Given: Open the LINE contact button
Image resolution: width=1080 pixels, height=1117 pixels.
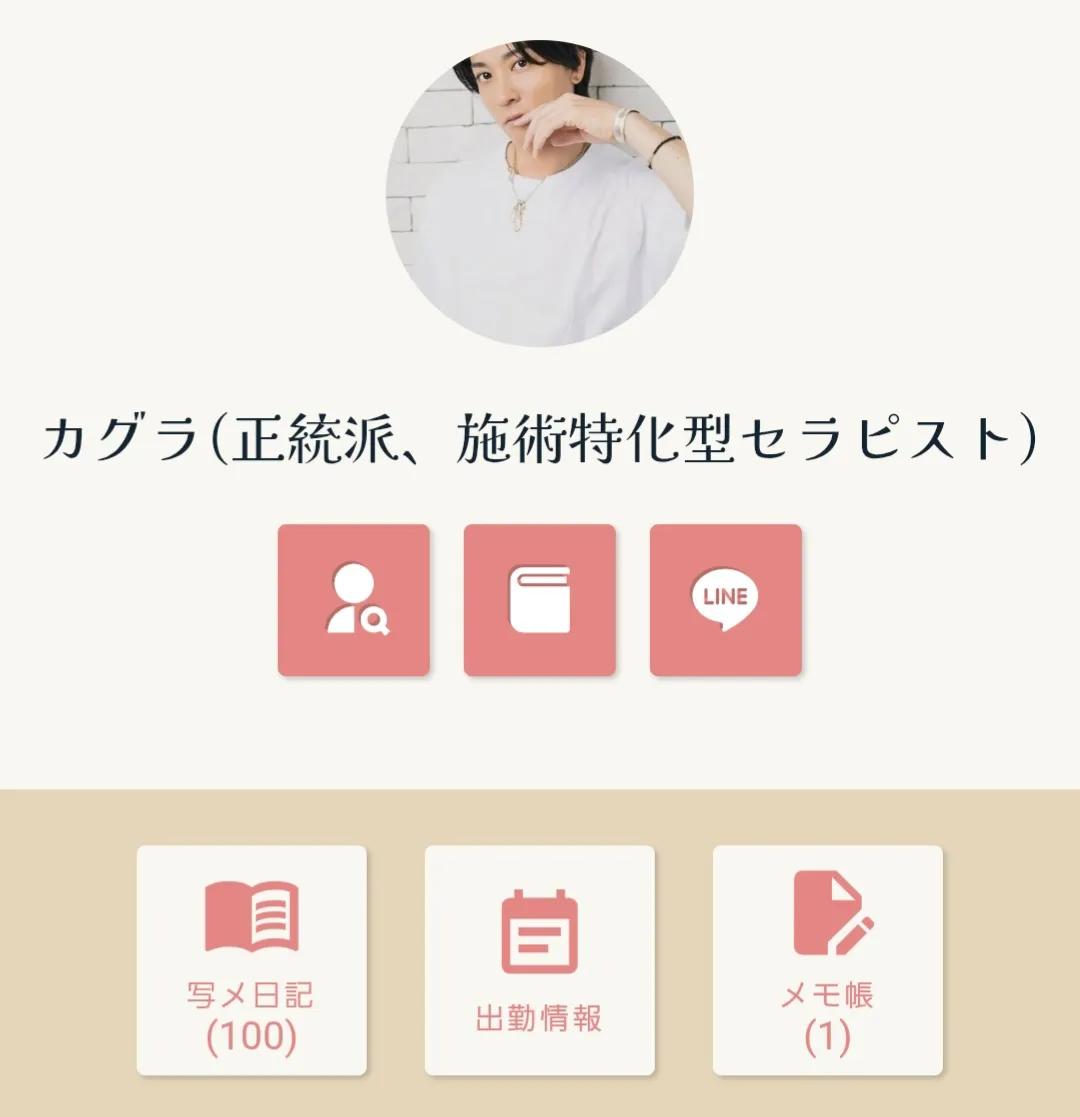Looking at the screenshot, I should click(x=725, y=600).
